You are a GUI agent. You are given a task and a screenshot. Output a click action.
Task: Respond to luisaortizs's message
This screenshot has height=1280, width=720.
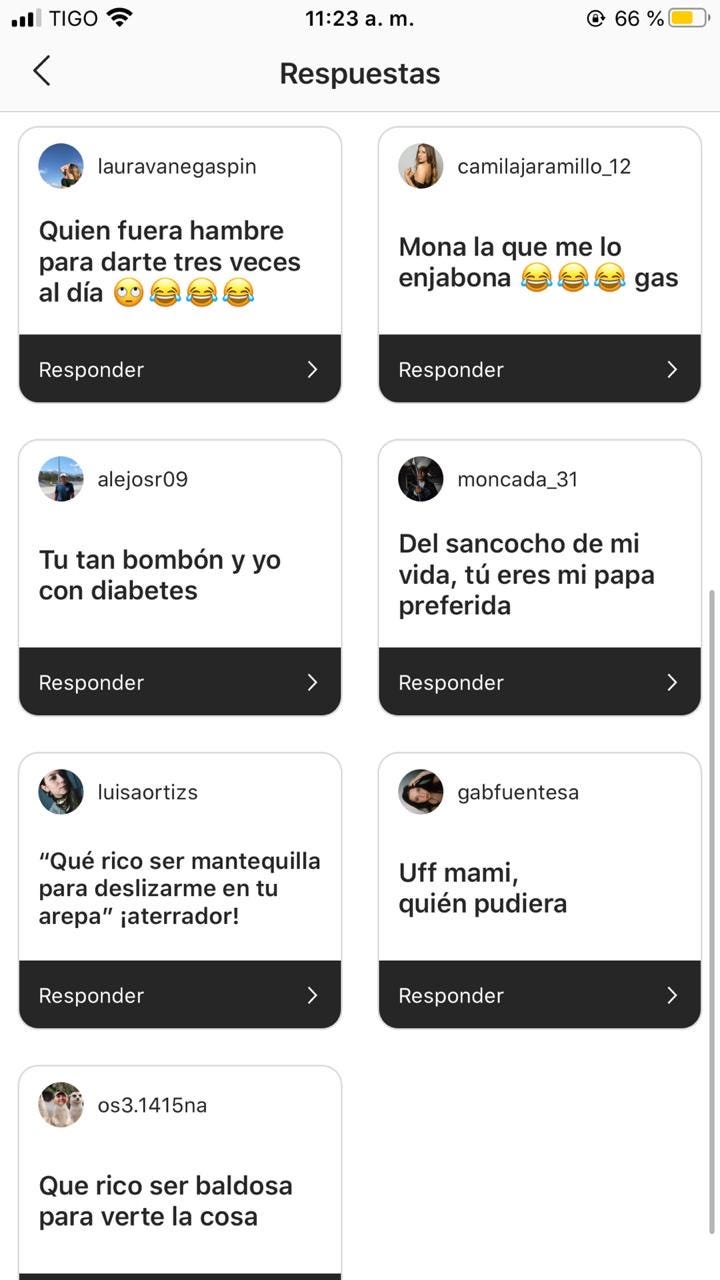(180, 995)
